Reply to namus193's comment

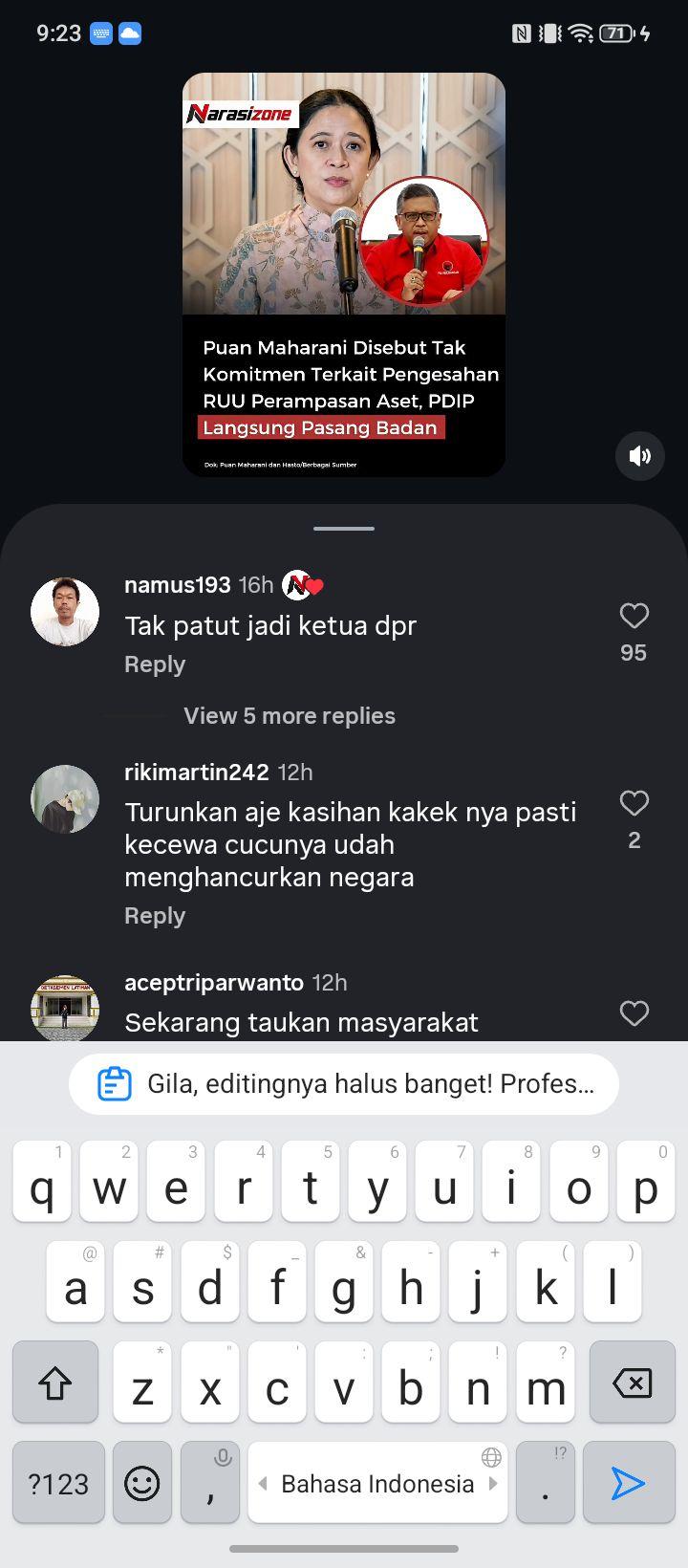pyautogui.click(x=155, y=664)
